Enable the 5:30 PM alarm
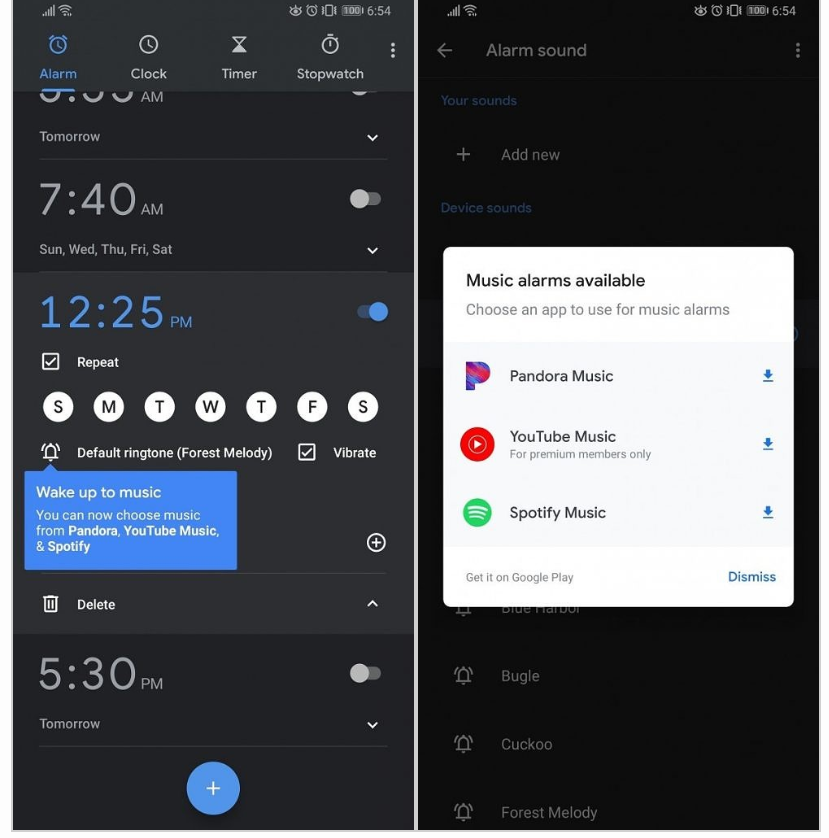Screen dimensions: 829x838 365,673
